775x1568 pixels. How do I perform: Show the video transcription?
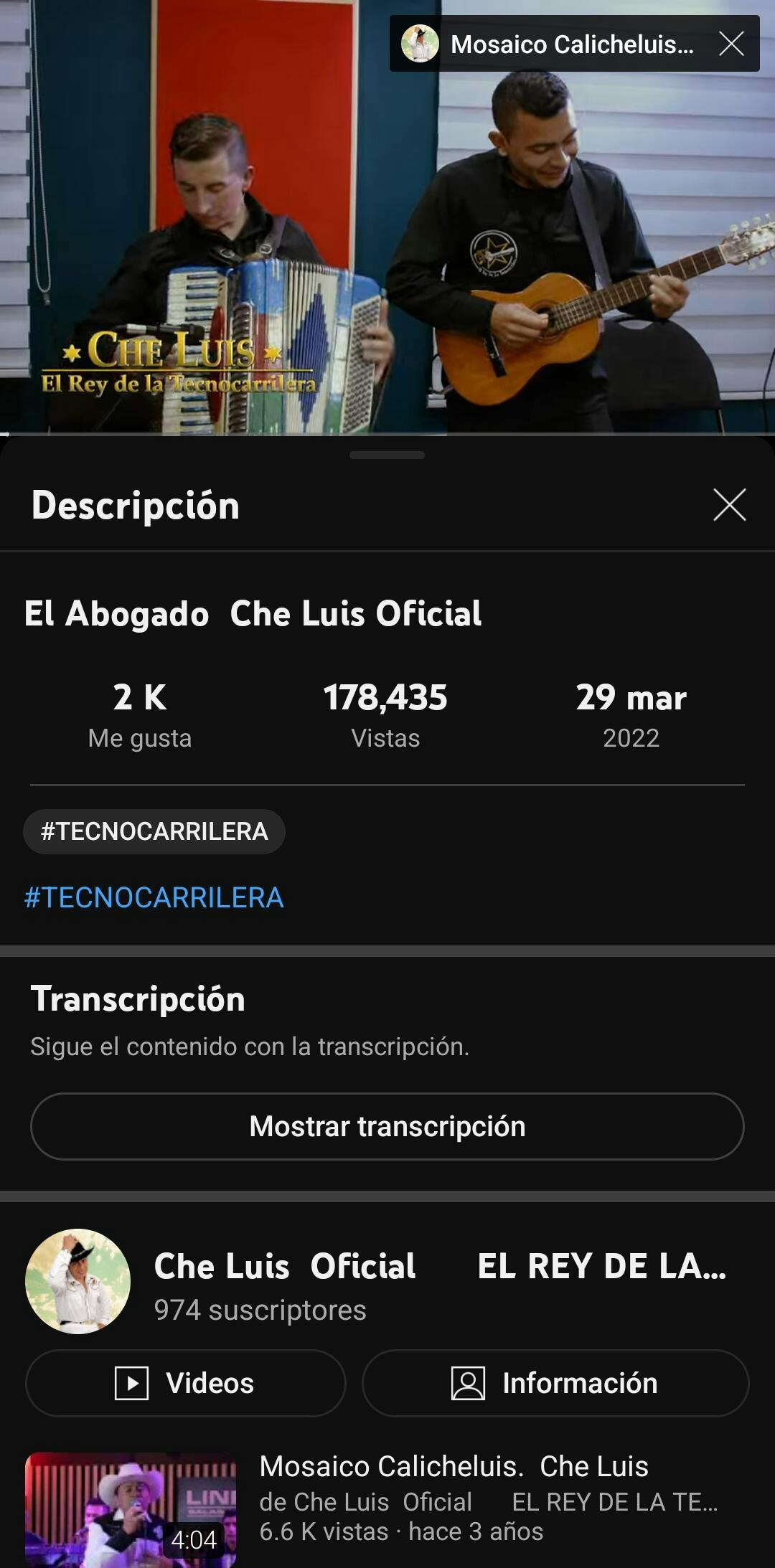click(x=387, y=1126)
